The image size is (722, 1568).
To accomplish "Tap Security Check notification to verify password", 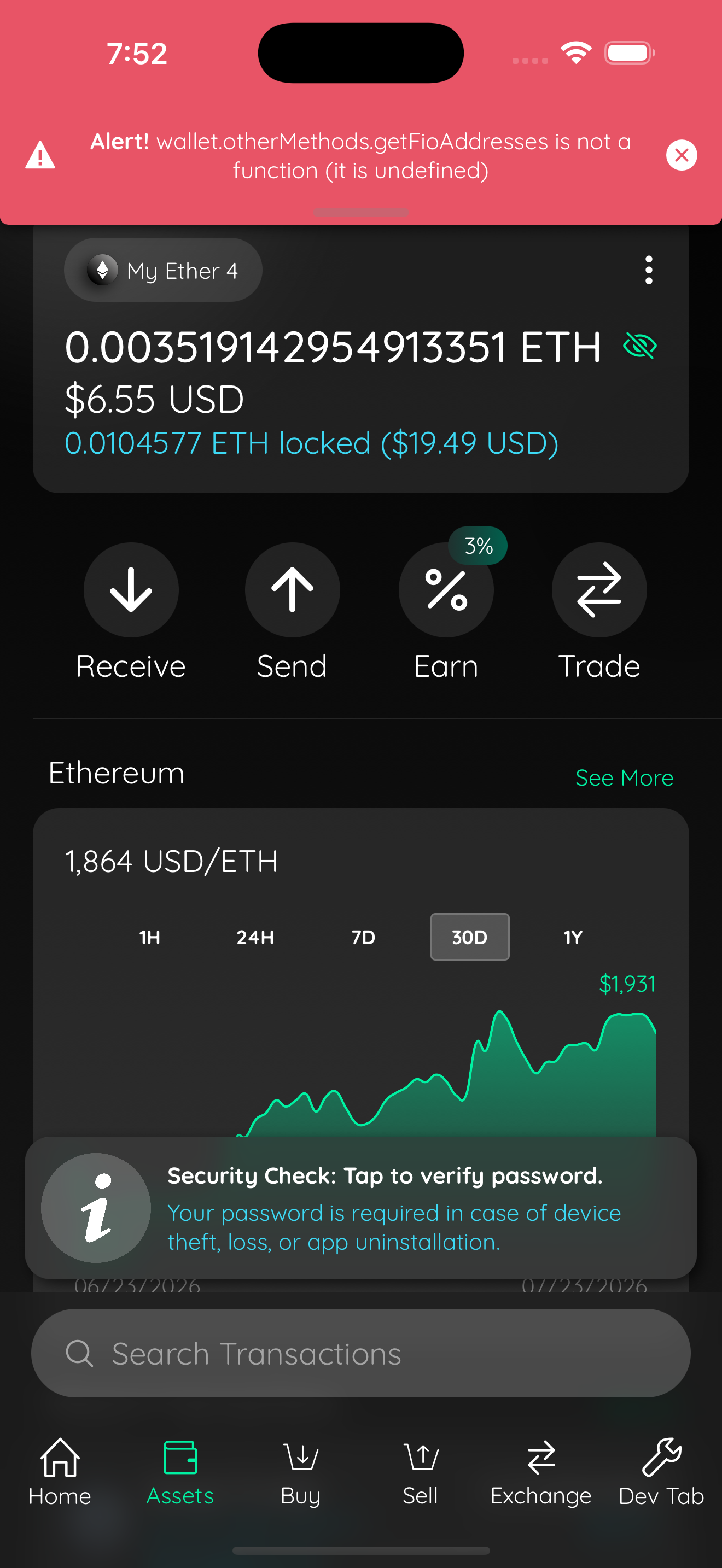I will 361,1208.
